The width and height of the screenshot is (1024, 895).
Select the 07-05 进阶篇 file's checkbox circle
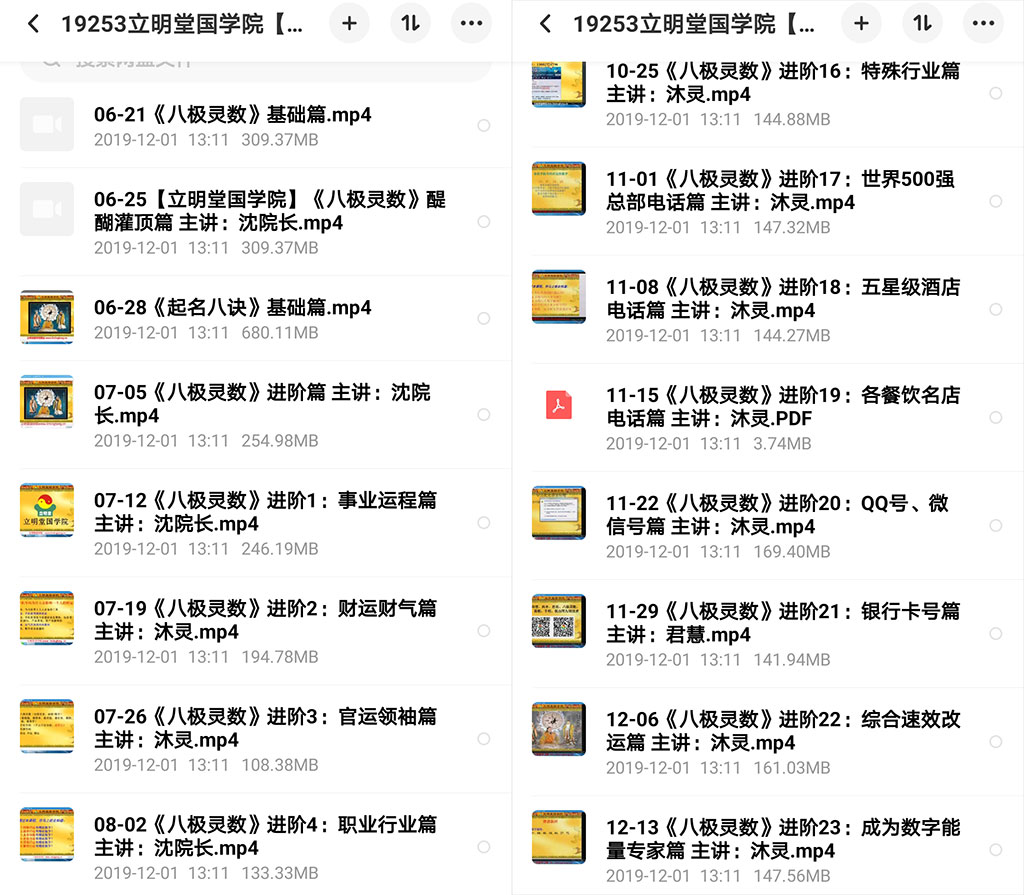[483, 415]
